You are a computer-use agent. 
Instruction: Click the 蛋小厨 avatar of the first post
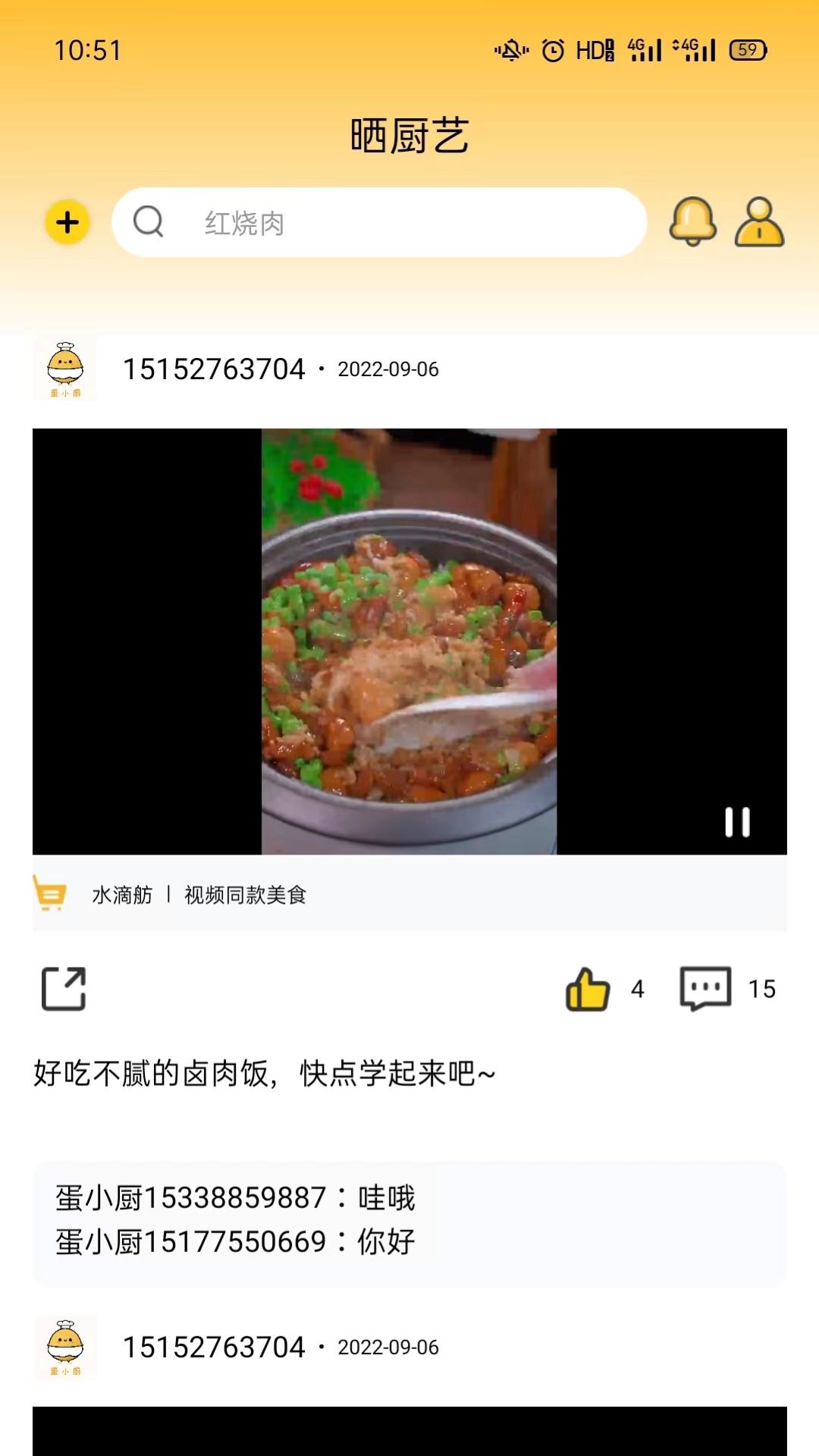[x=67, y=369]
